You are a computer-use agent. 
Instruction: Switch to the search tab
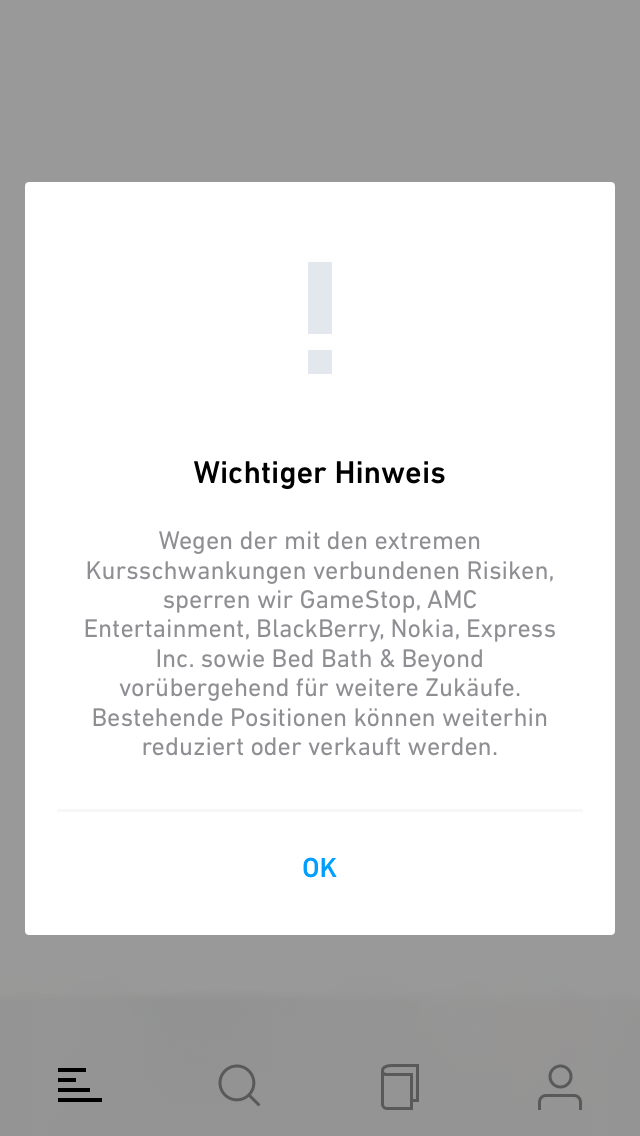239,1085
